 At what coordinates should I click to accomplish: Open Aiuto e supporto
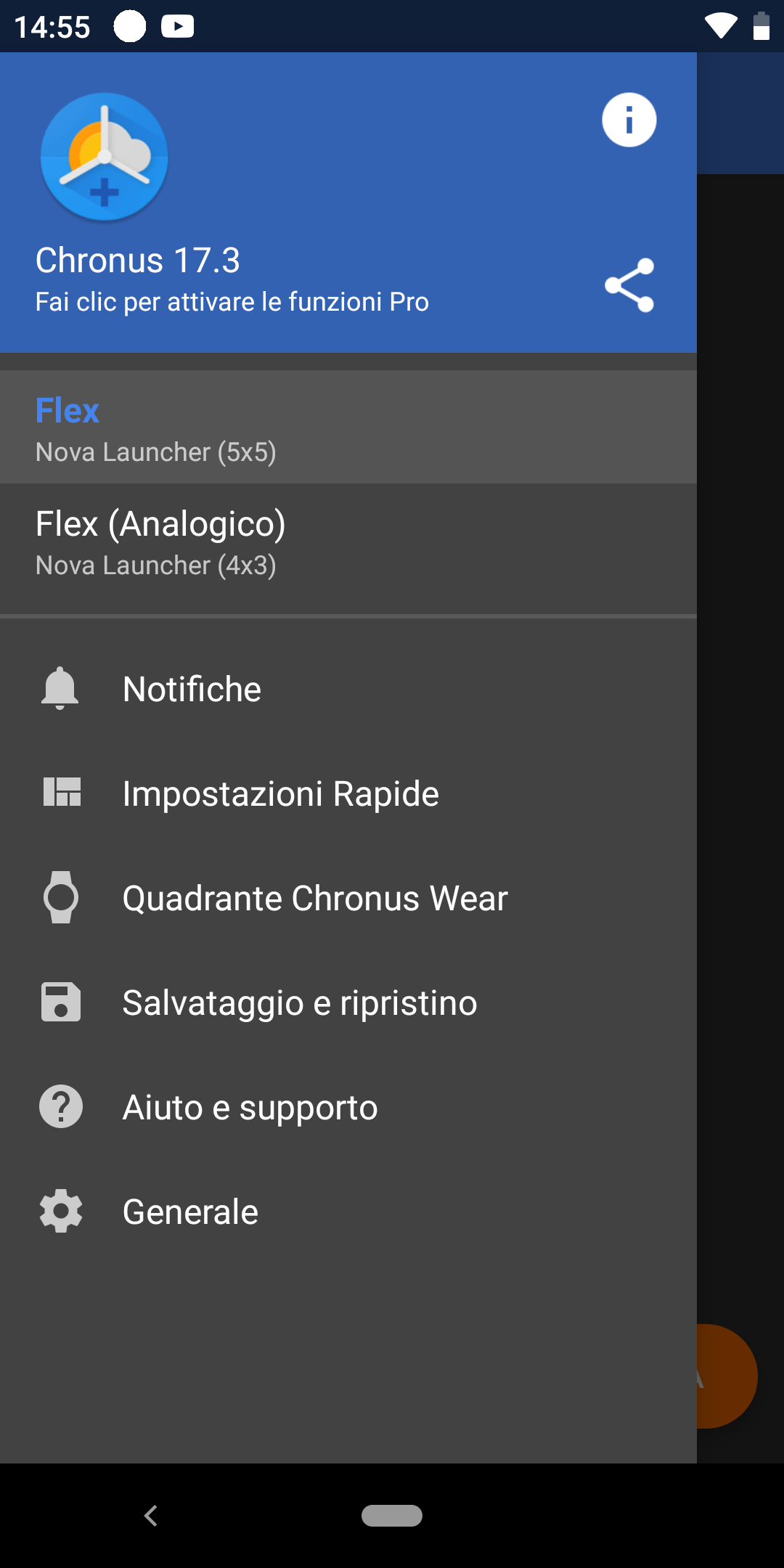pyautogui.click(x=348, y=1107)
